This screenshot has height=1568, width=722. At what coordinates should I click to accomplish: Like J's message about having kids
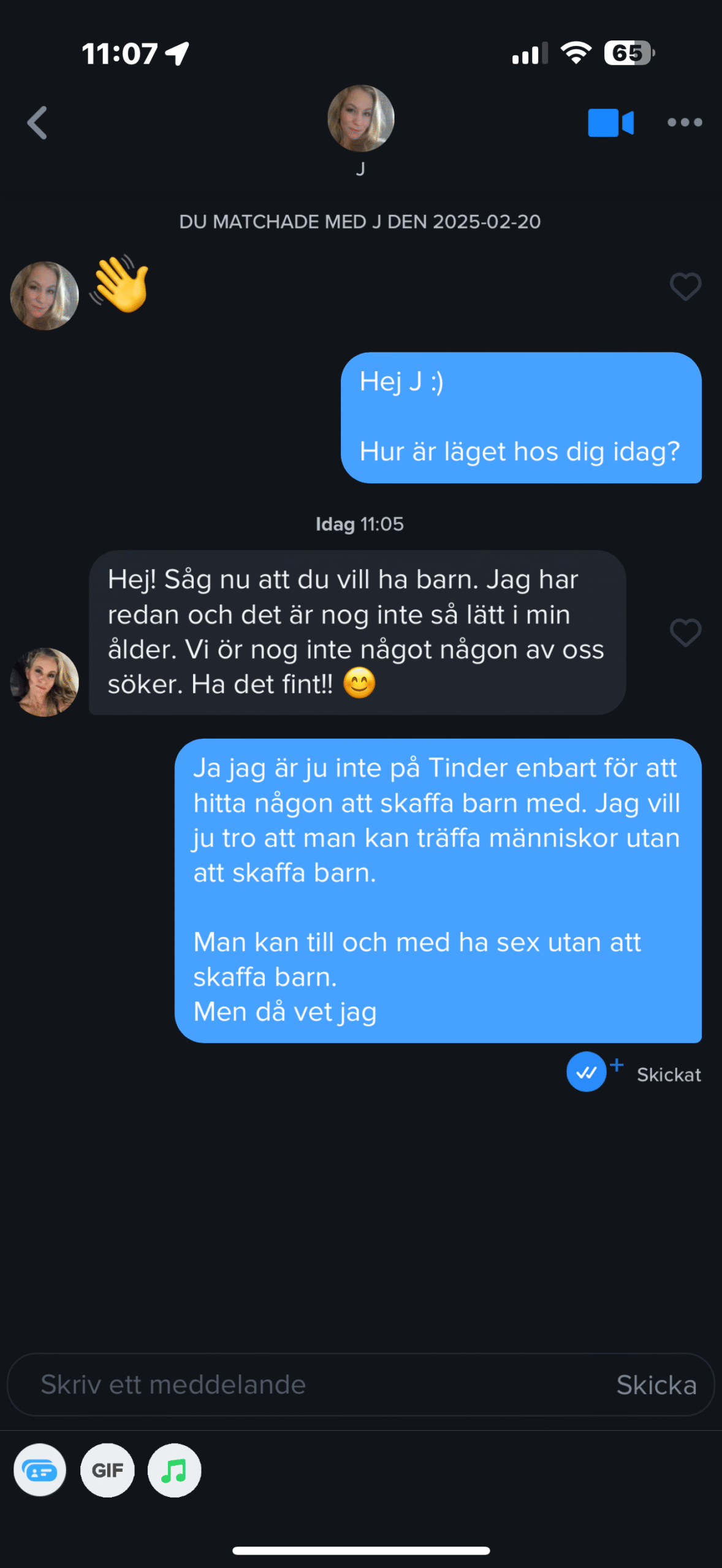(x=685, y=632)
